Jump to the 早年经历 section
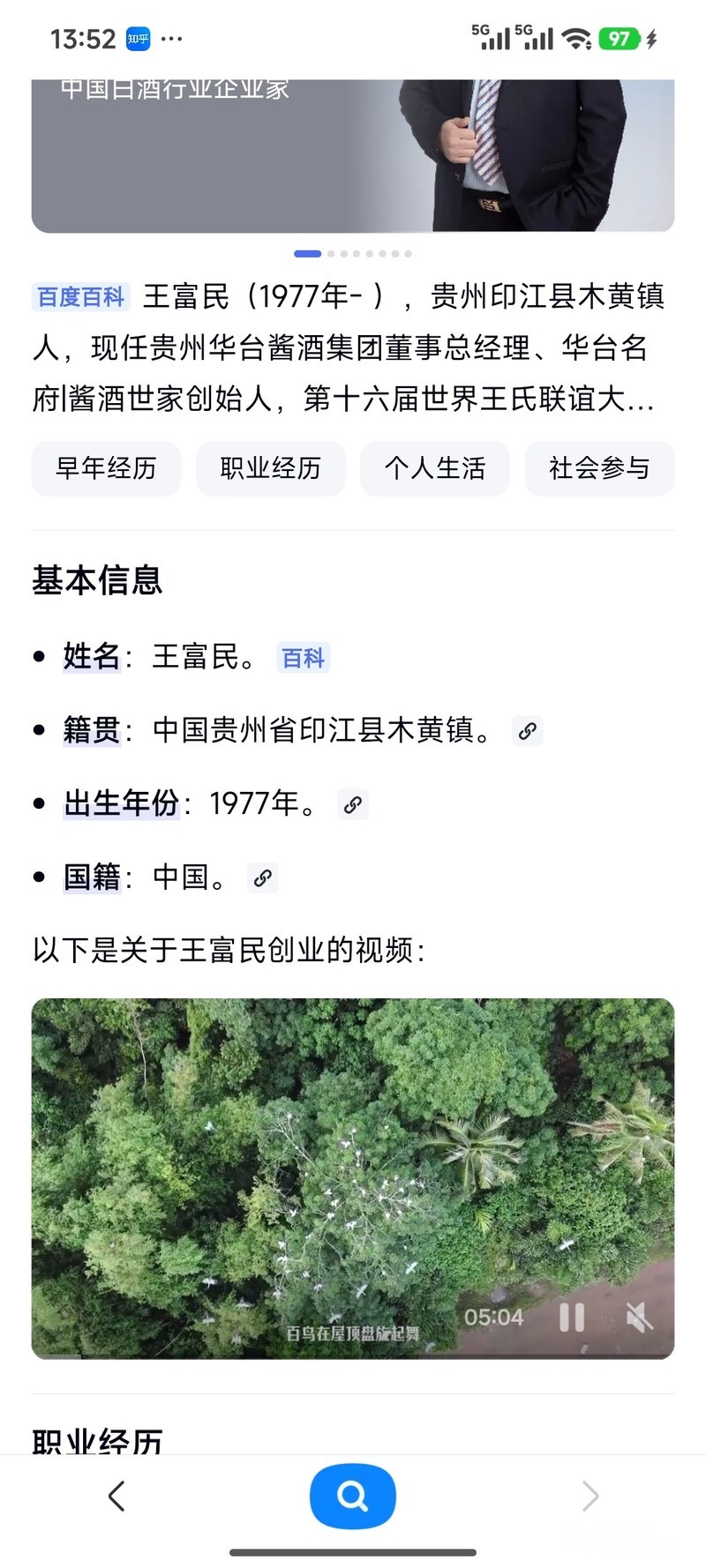The width and height of the screenshot is (706, 1568). (106, 468)
